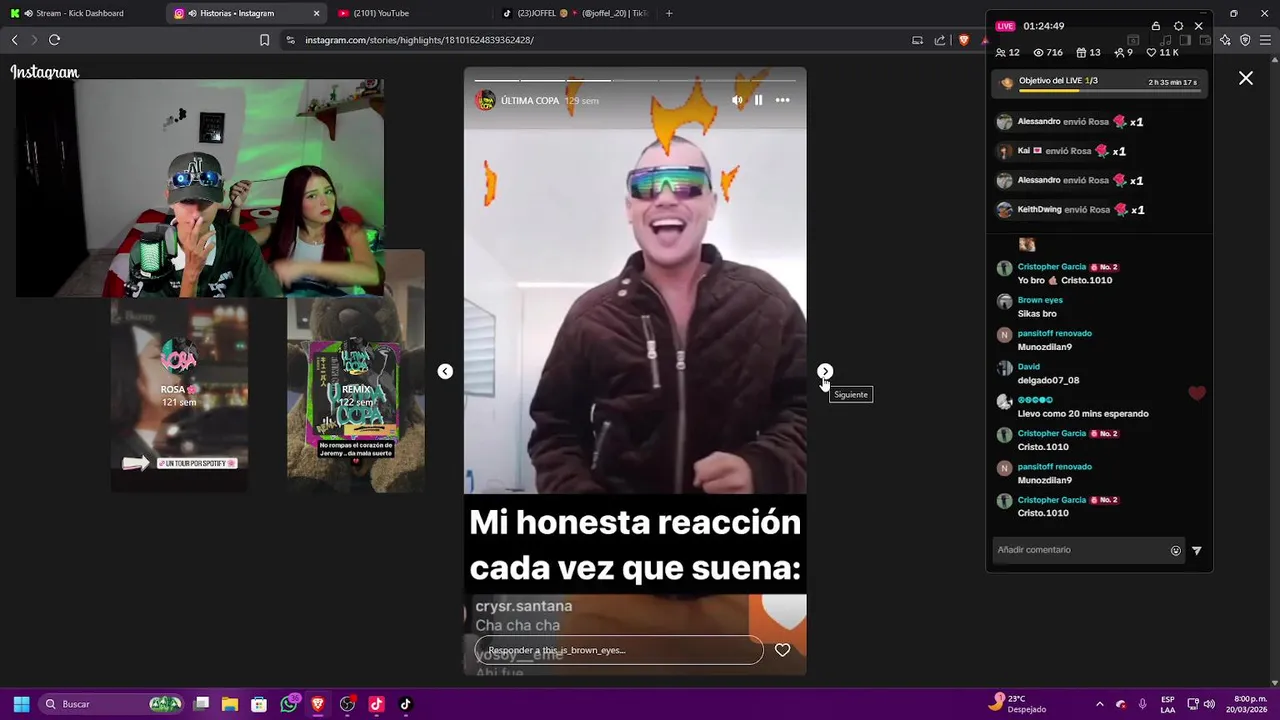The height and width of the screenshot is (720, 1280).
Task: Open a new browser tab
Action: click(669, 13)
